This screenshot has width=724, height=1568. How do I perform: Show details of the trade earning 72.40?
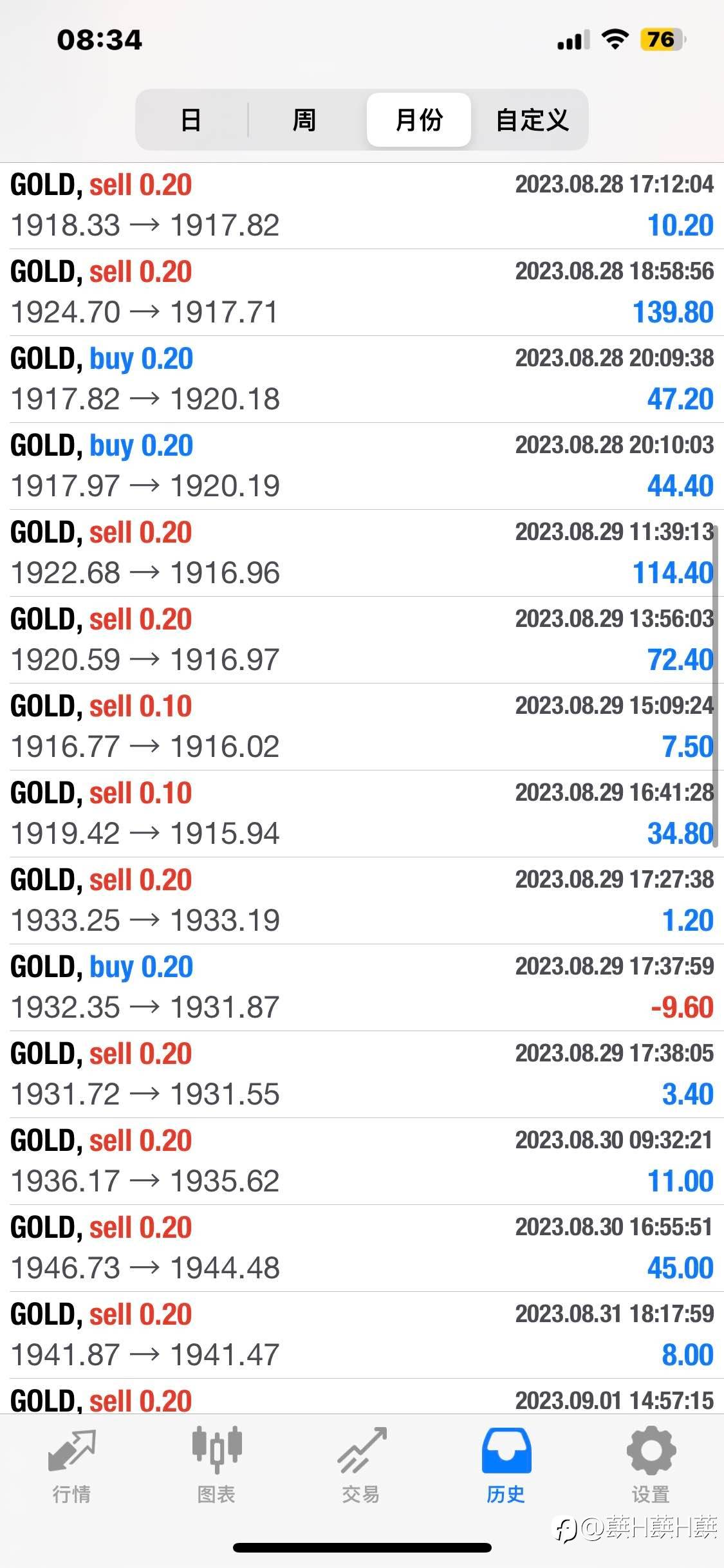362,640
